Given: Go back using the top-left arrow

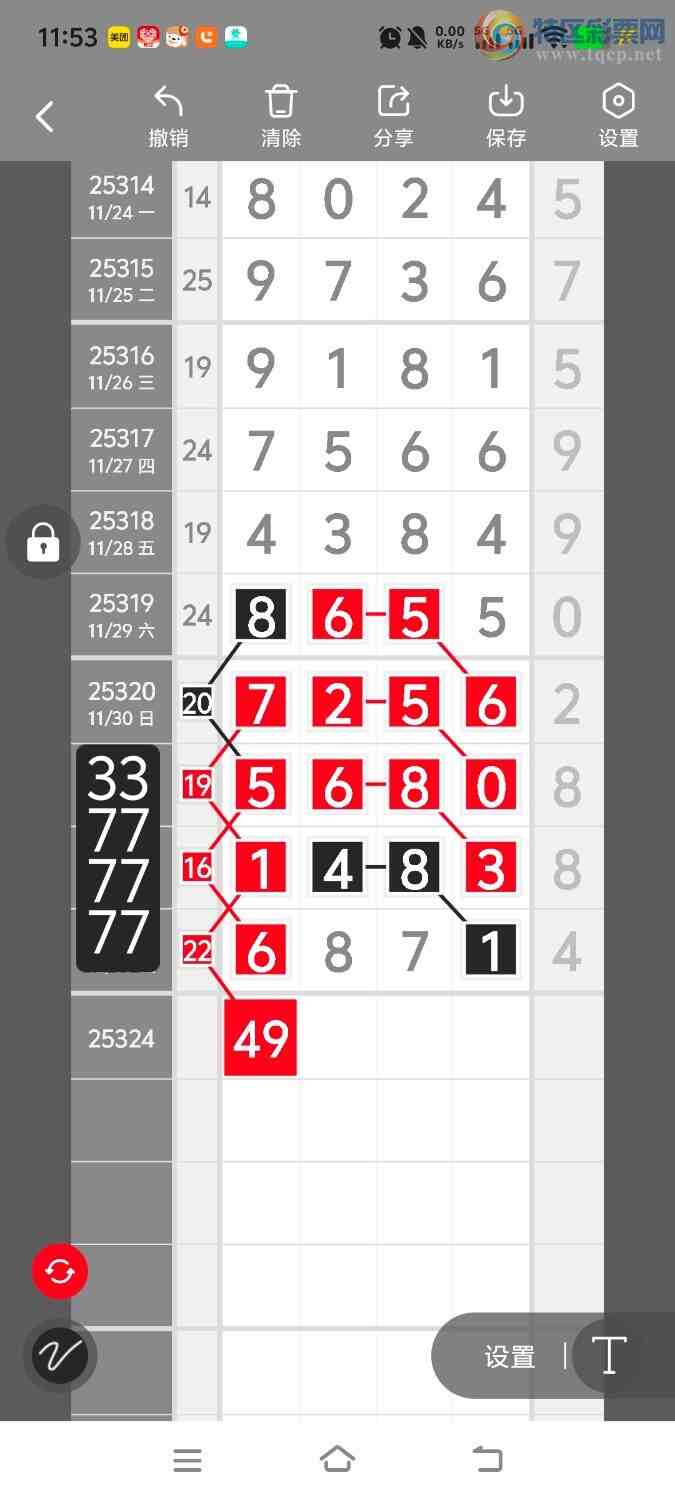Looking at the screenshot, I should pyautogui.click(x=45, y=117).
